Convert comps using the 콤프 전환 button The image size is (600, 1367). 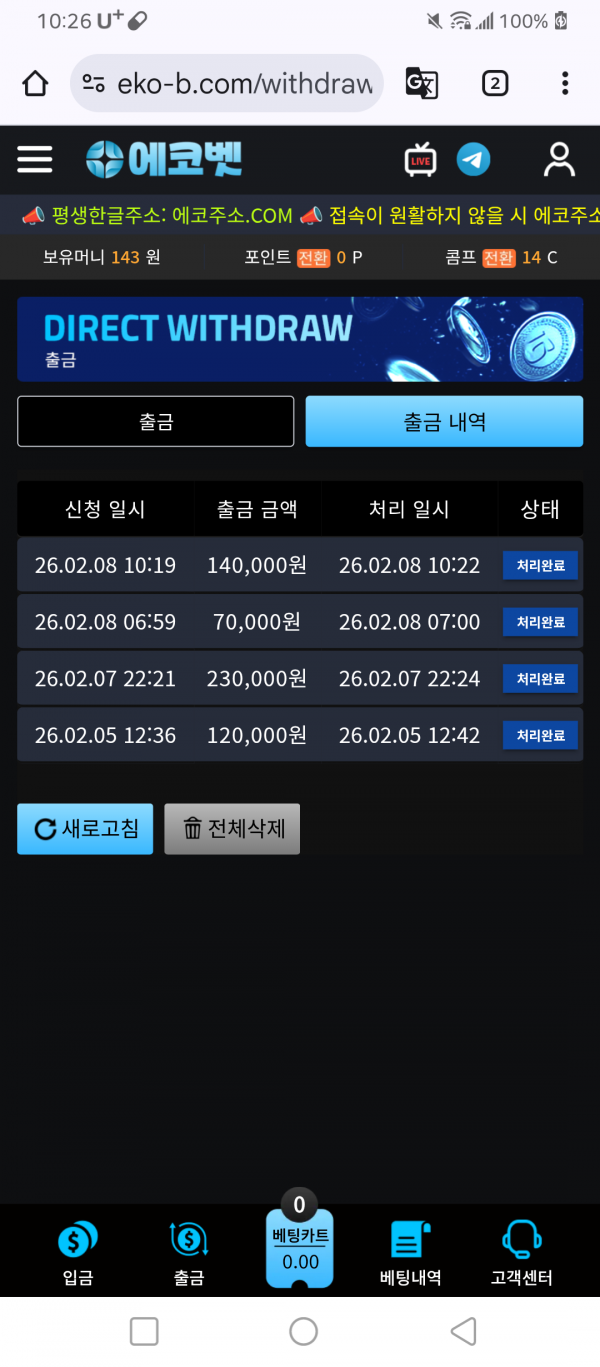(498, 258)
